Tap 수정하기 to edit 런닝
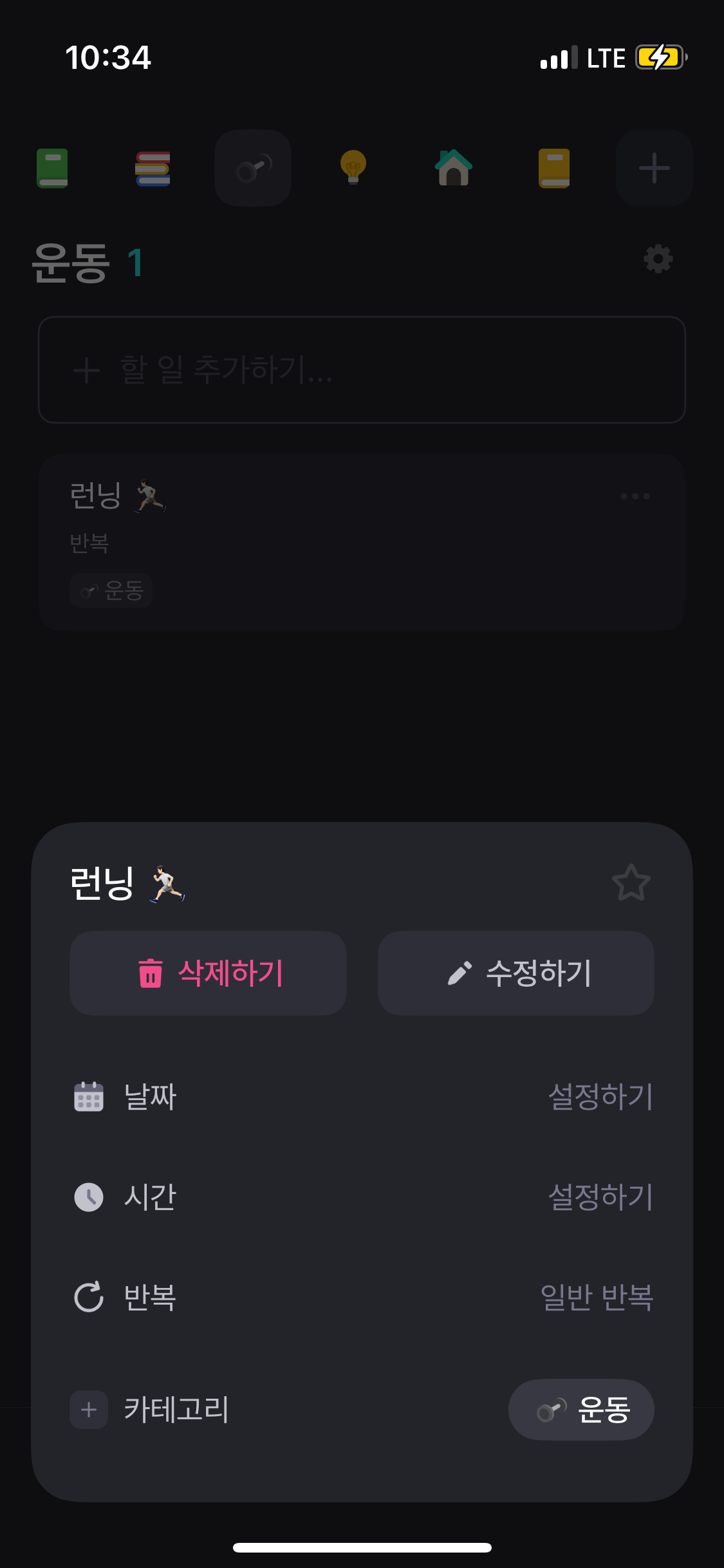The height and width of the screenshot is (1568, 724). point(516,973)
